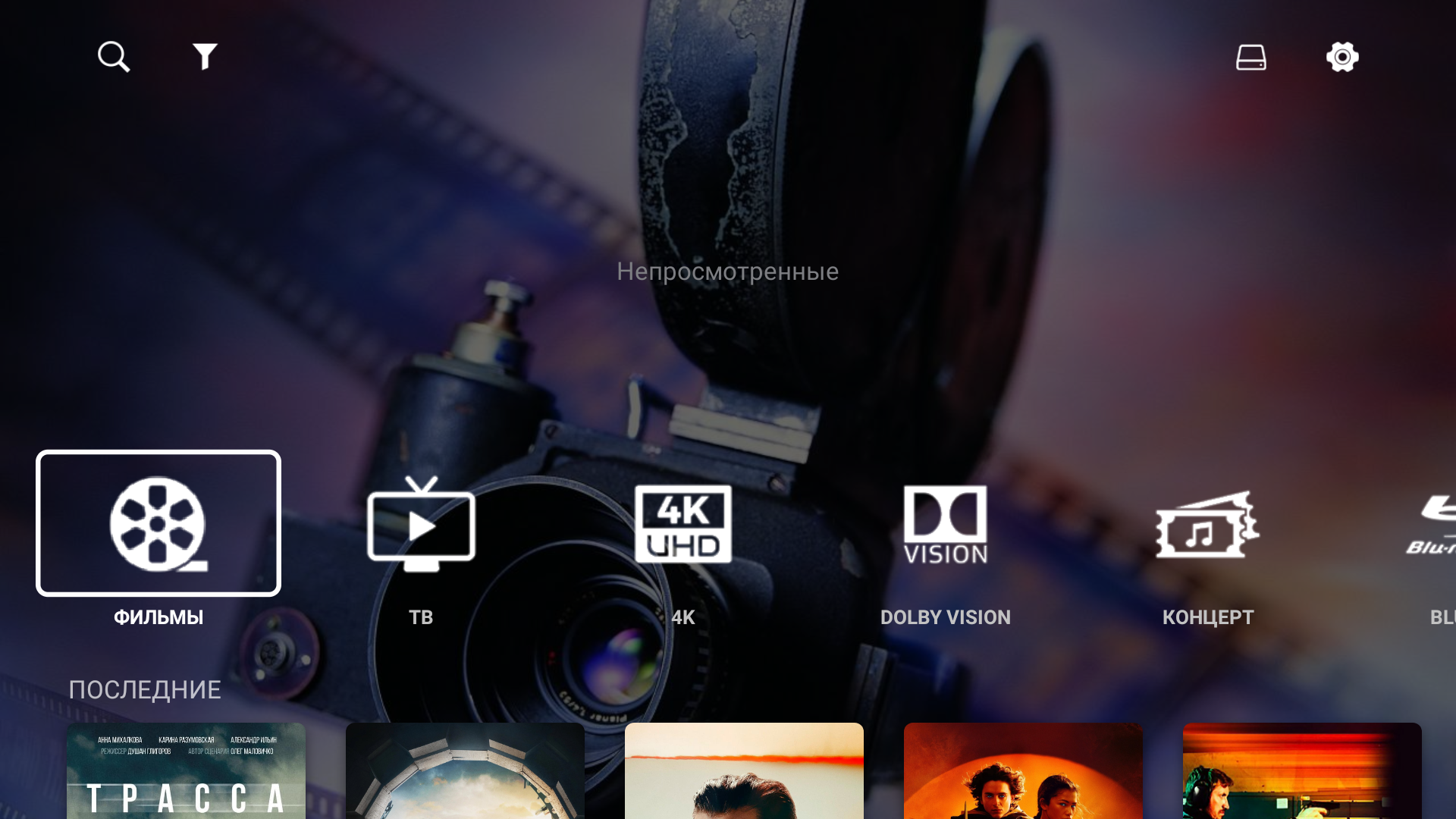Open the poster with circular tunnel gate
1456x819 pixels.
[x=465, y=770]
